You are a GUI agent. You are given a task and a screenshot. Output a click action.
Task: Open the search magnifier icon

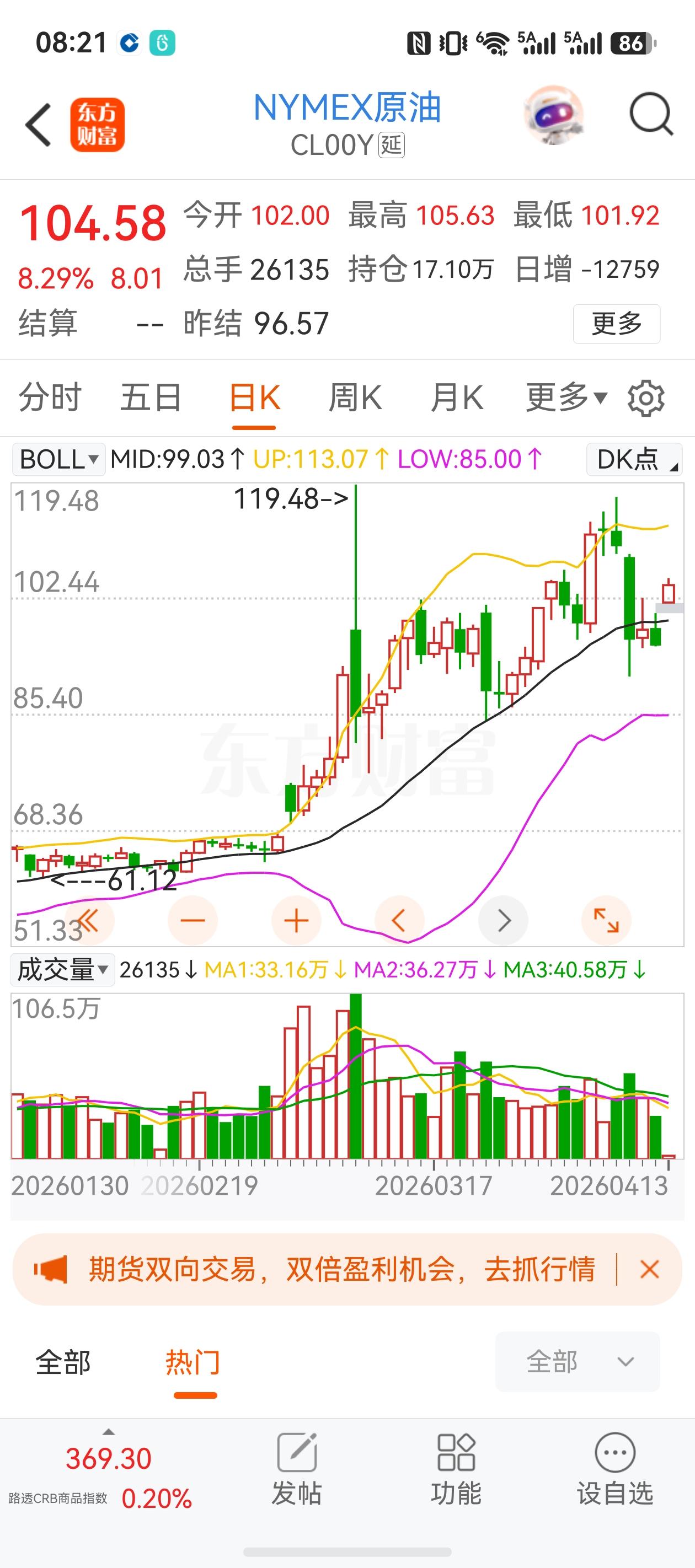pyautogui.click(x=650, y=114)
